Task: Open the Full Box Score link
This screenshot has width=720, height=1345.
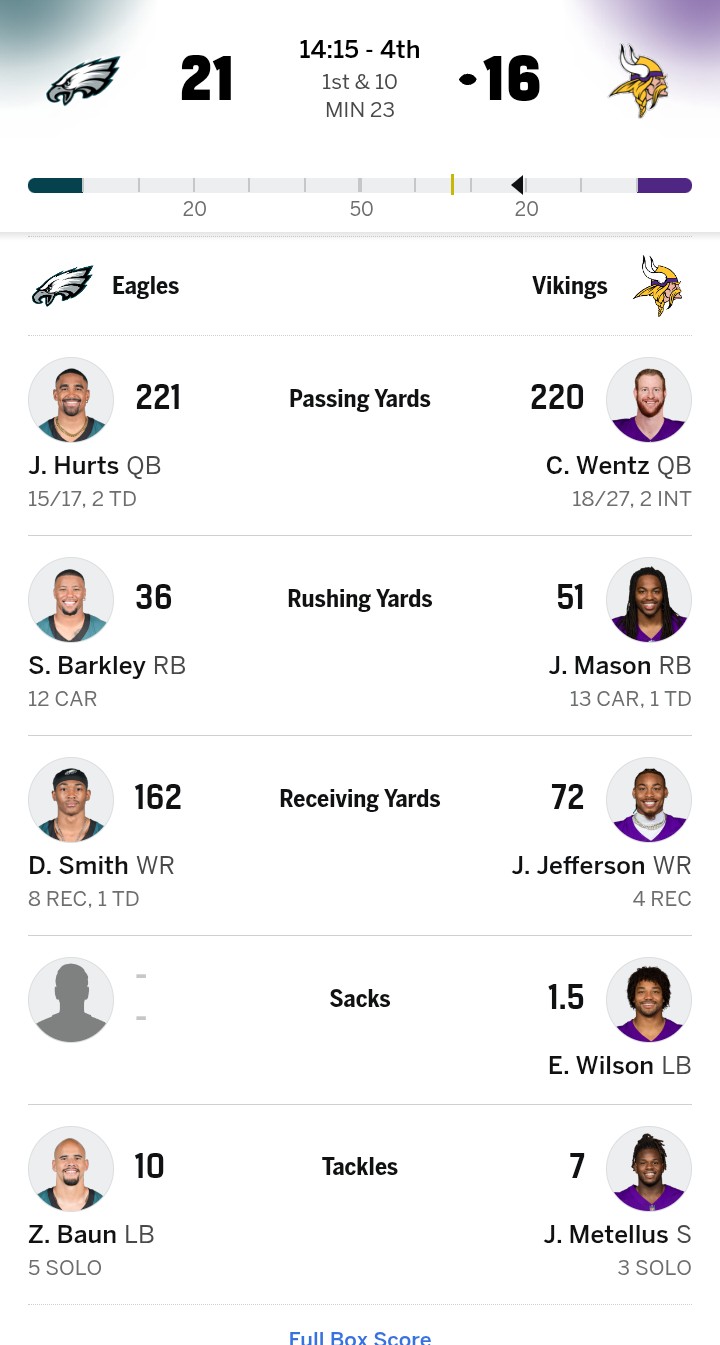Action: (360, 1336)
